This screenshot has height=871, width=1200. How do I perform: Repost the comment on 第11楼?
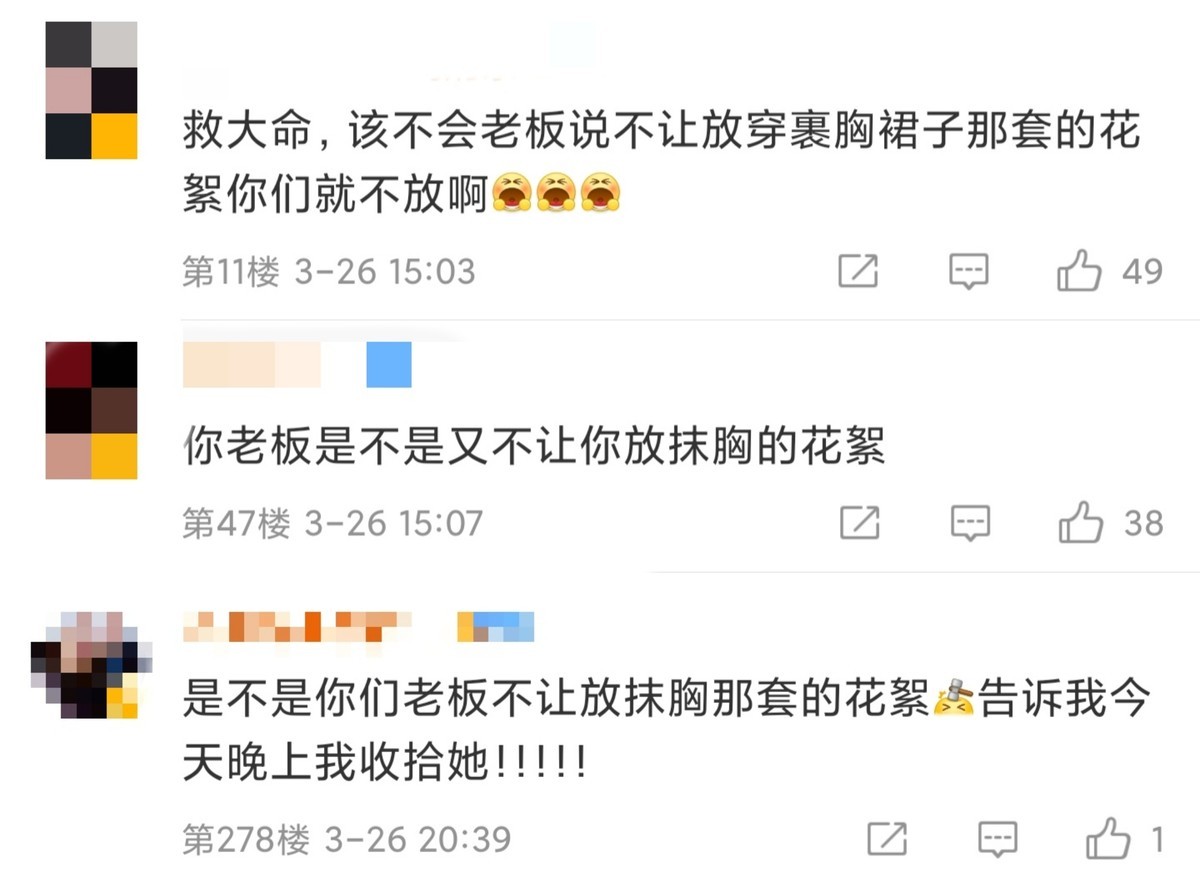click(x=858, y=271)
